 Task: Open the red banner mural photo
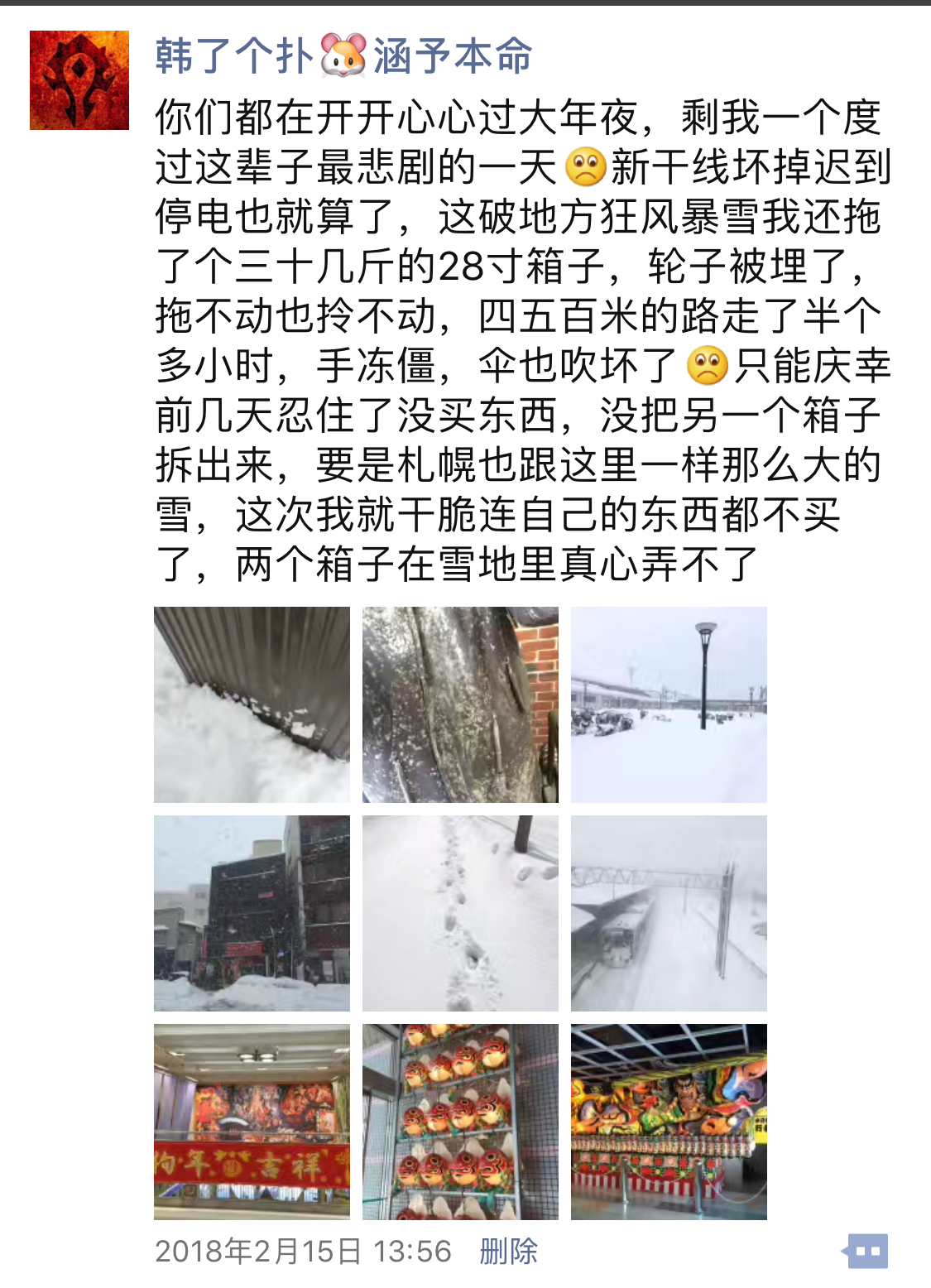(252, 1122)
